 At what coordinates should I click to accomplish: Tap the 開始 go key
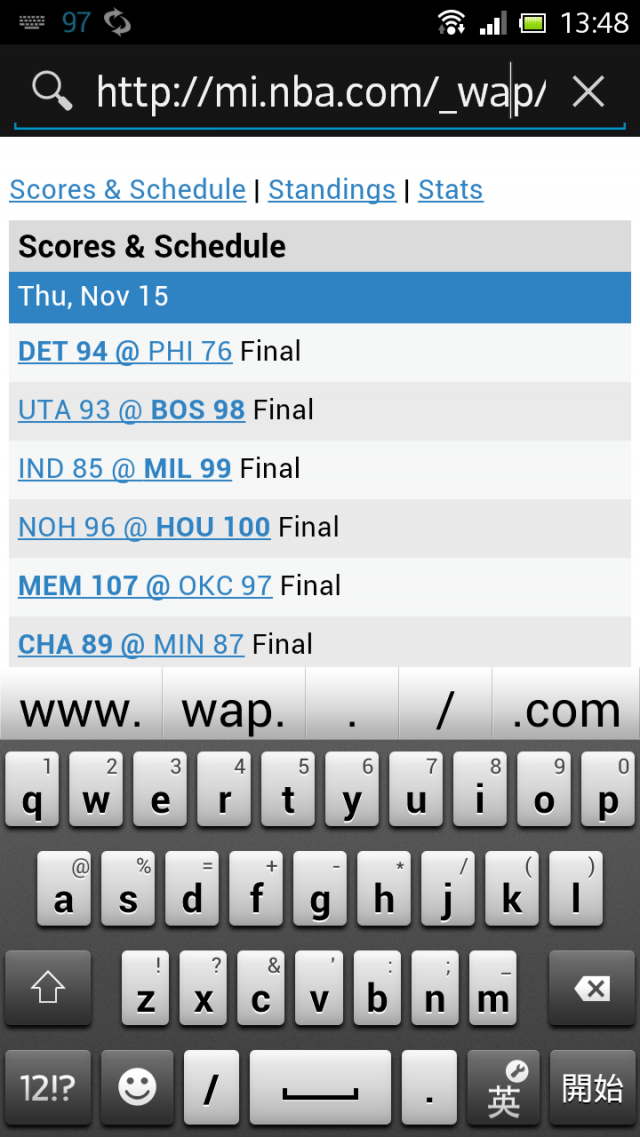592,1088
